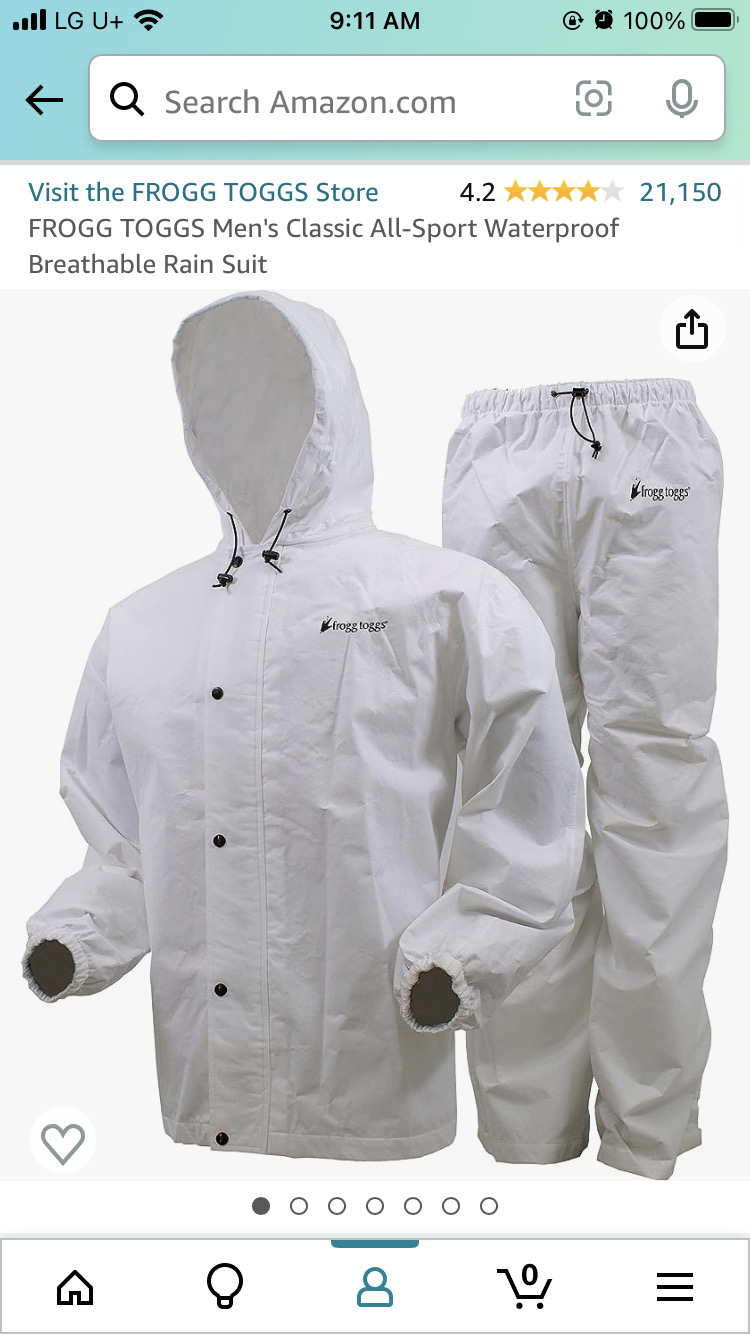
Task: Open the hamburger menu tab
Action: (x=675, y=1287)
